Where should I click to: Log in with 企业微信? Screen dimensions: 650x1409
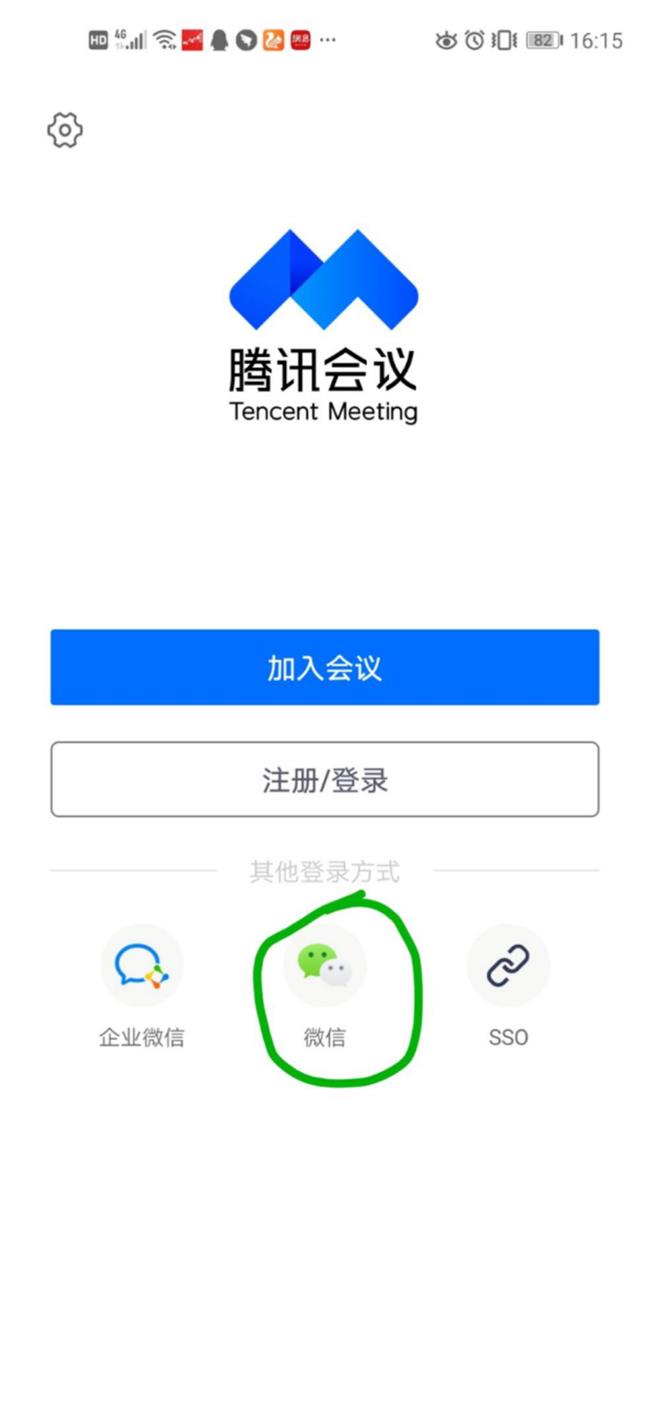pyautogui.click(x=141, y=966)
